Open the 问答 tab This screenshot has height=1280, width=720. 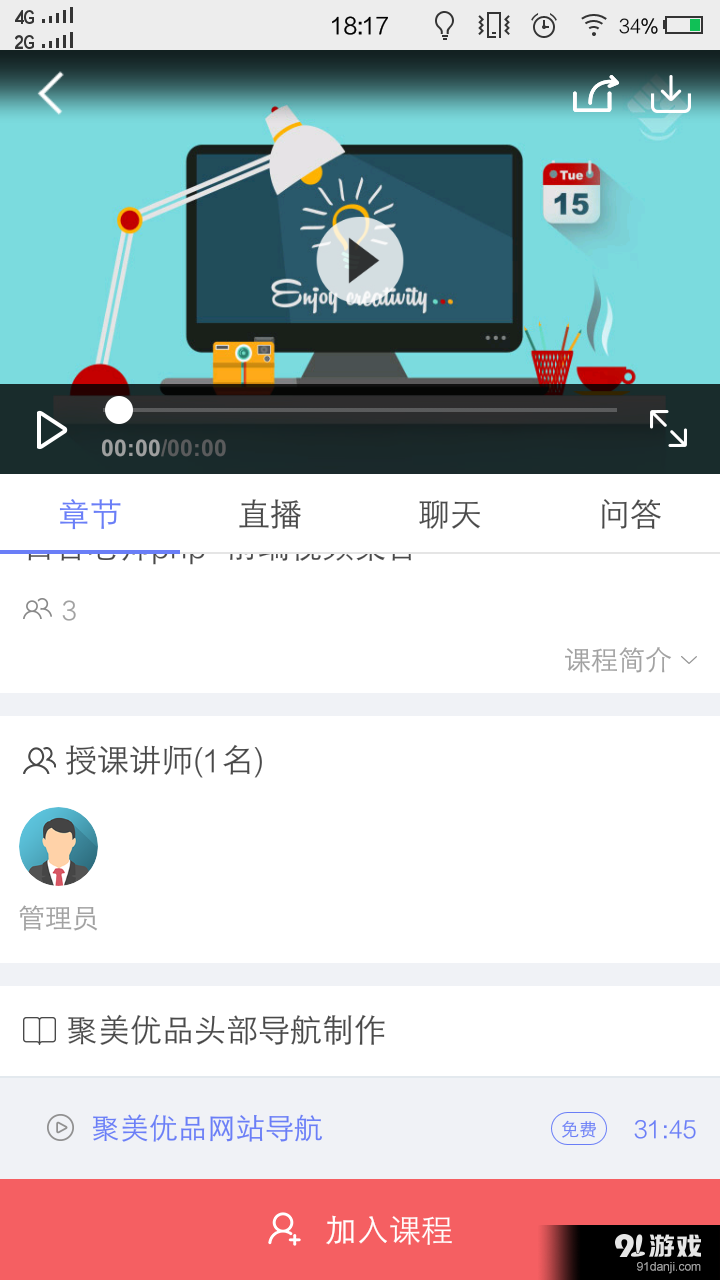pyautogui.click(x=629, y=514)
